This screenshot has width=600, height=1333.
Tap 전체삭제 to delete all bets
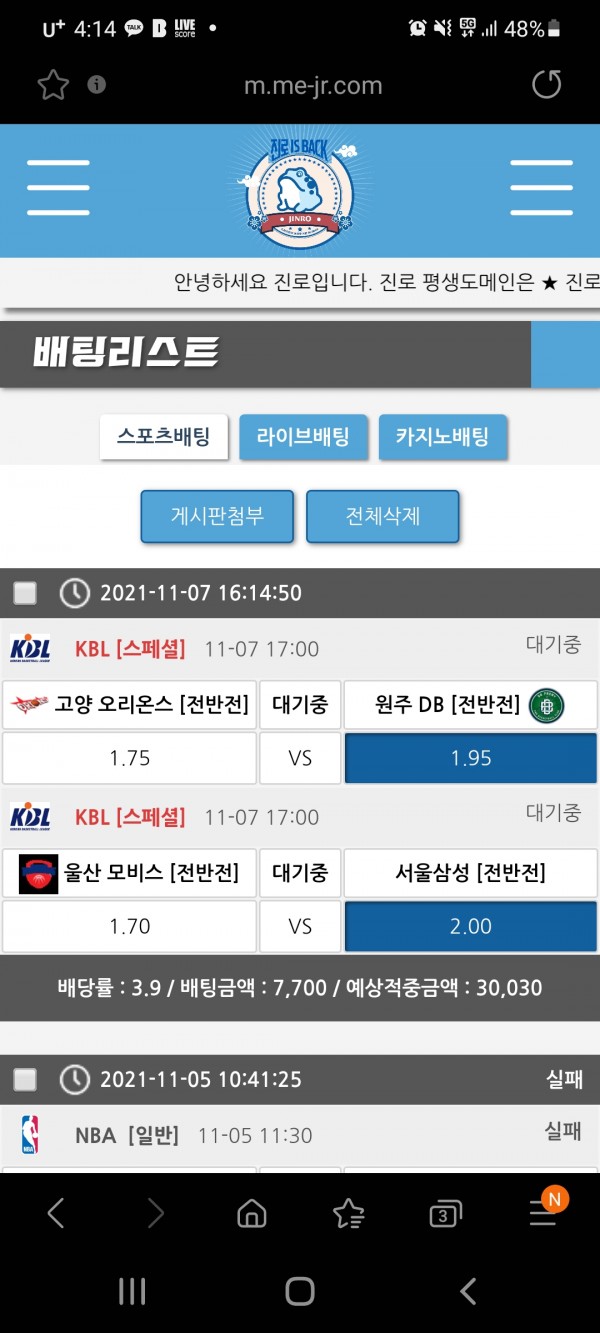pyautogui.click(x=382, y=516)
